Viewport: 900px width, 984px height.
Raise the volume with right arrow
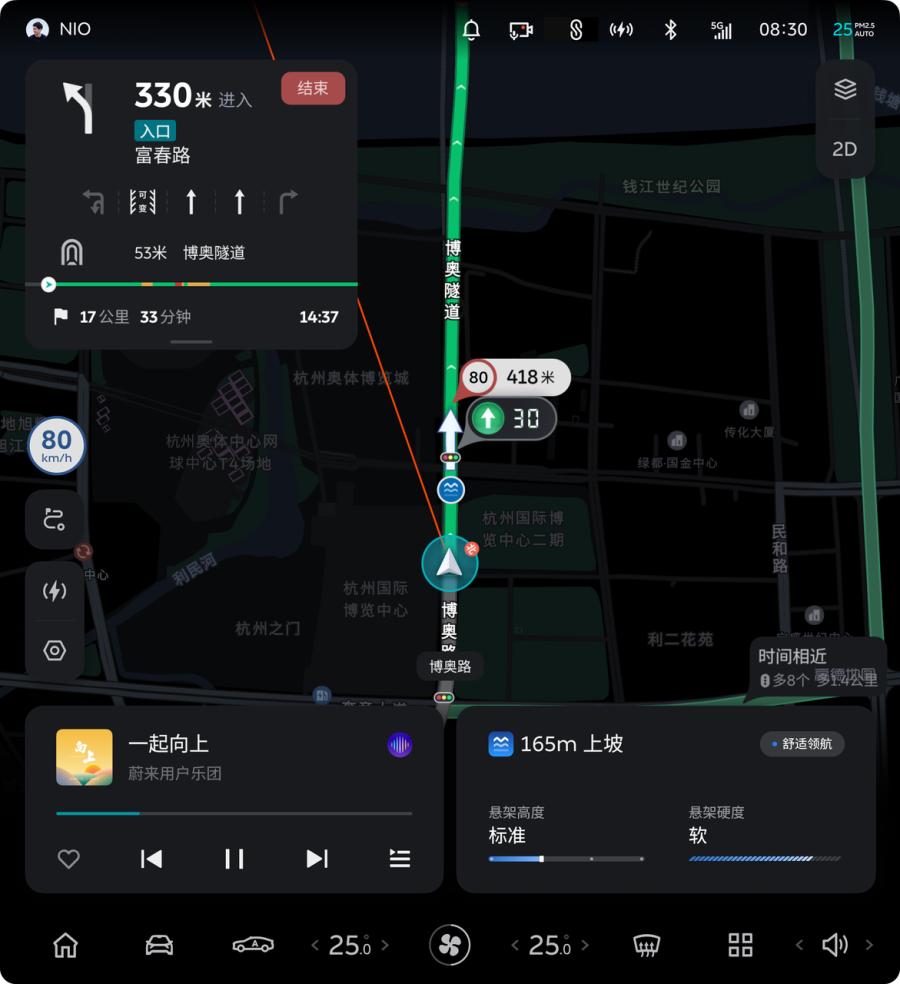(869, 945)
